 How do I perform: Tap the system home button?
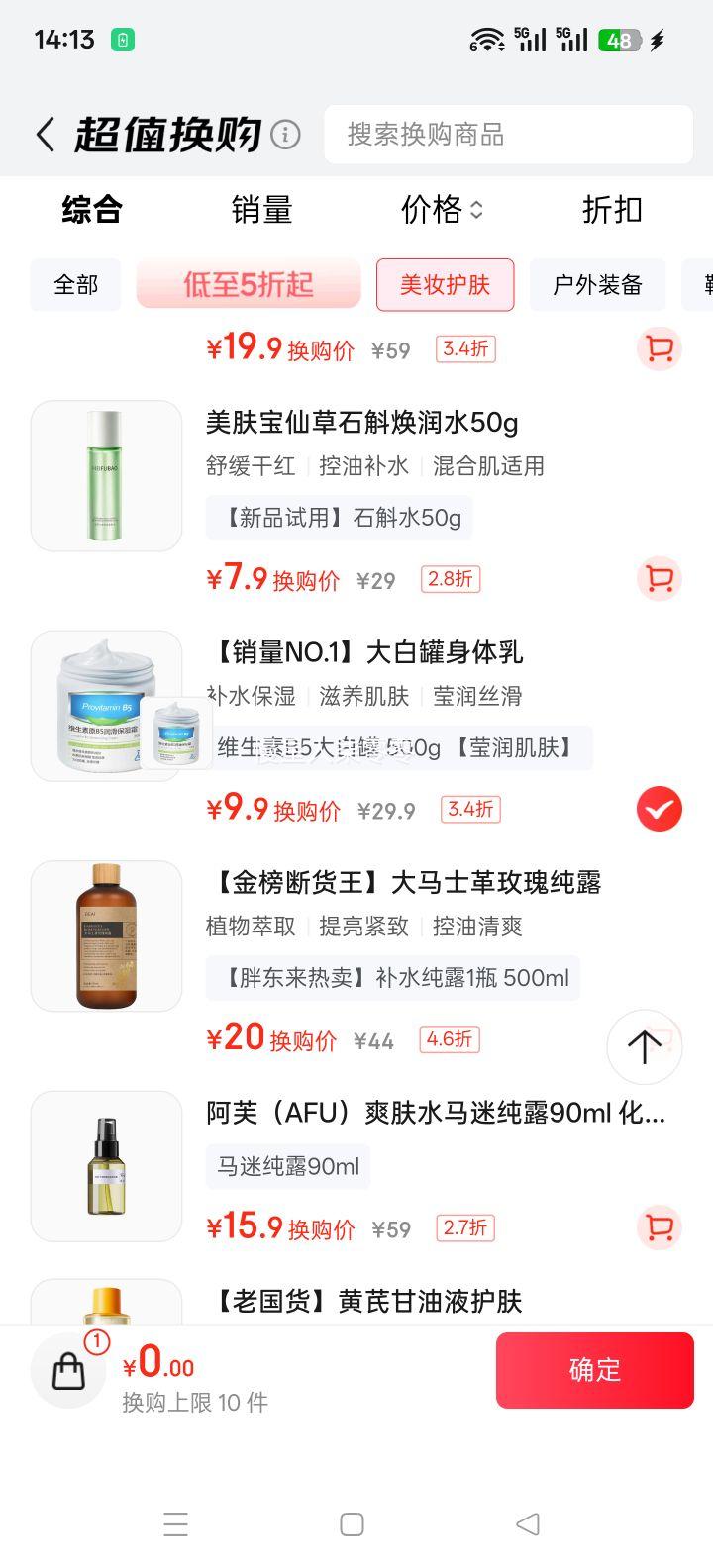(x=352, y=1524)
